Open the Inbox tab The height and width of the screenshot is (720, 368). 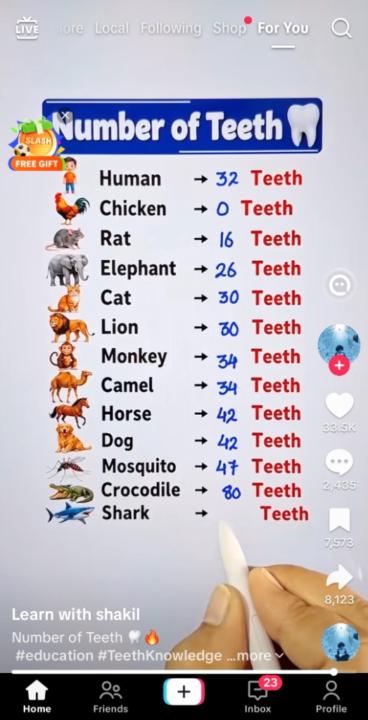[257, 697]
